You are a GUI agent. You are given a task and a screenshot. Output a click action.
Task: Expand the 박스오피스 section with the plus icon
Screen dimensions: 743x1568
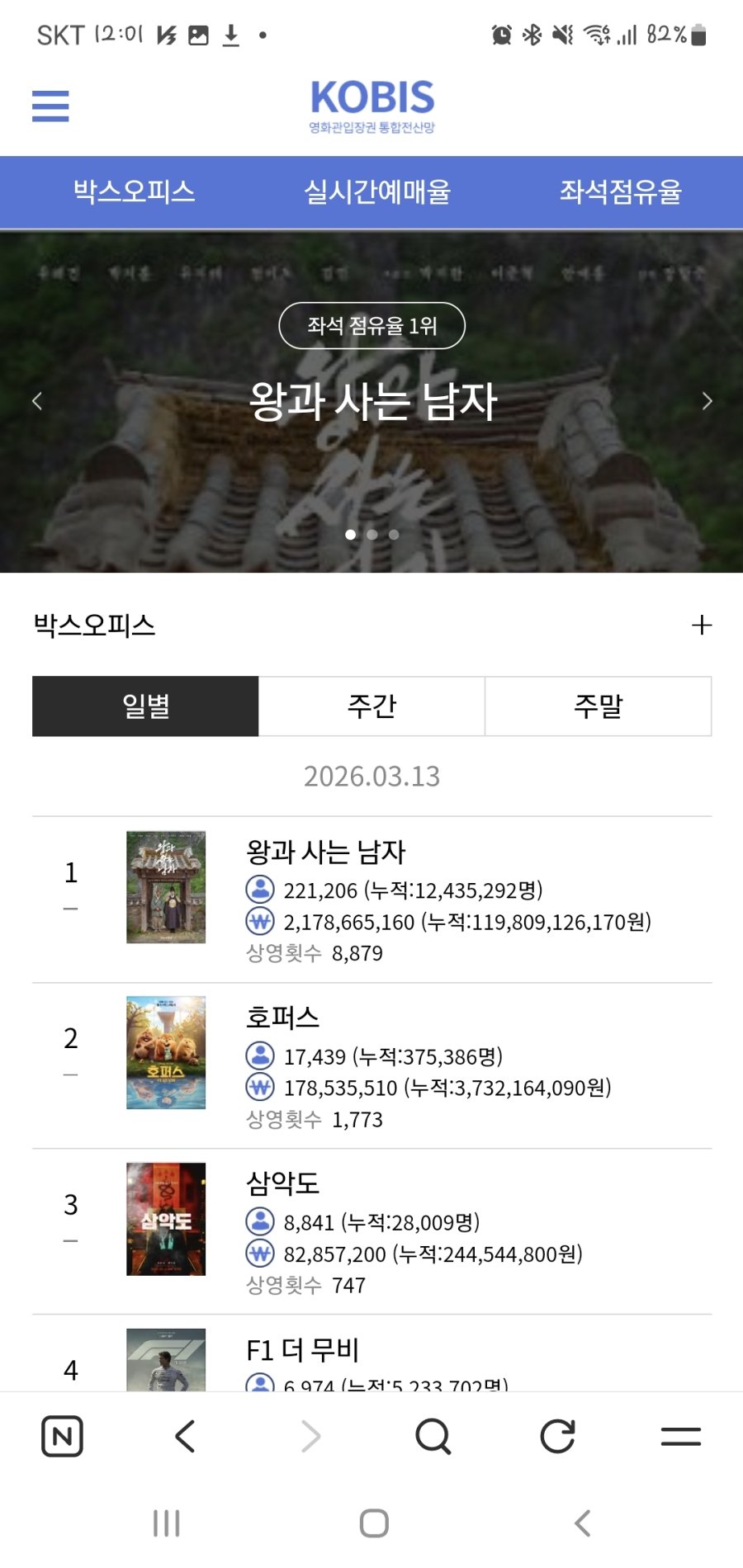point(701,626)
